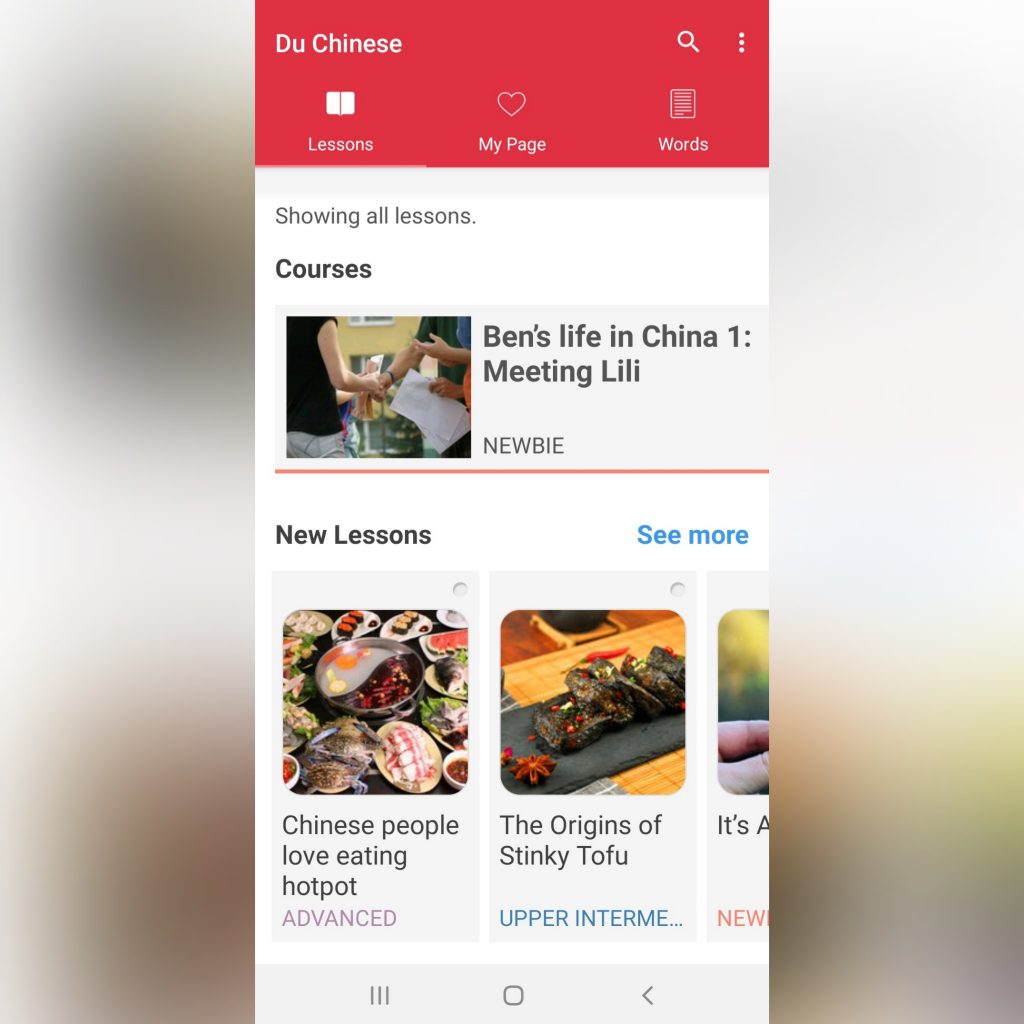This screenshot has height=1024, width=1024.
Task: Go back using system navigation
Action: coord(647,995)
